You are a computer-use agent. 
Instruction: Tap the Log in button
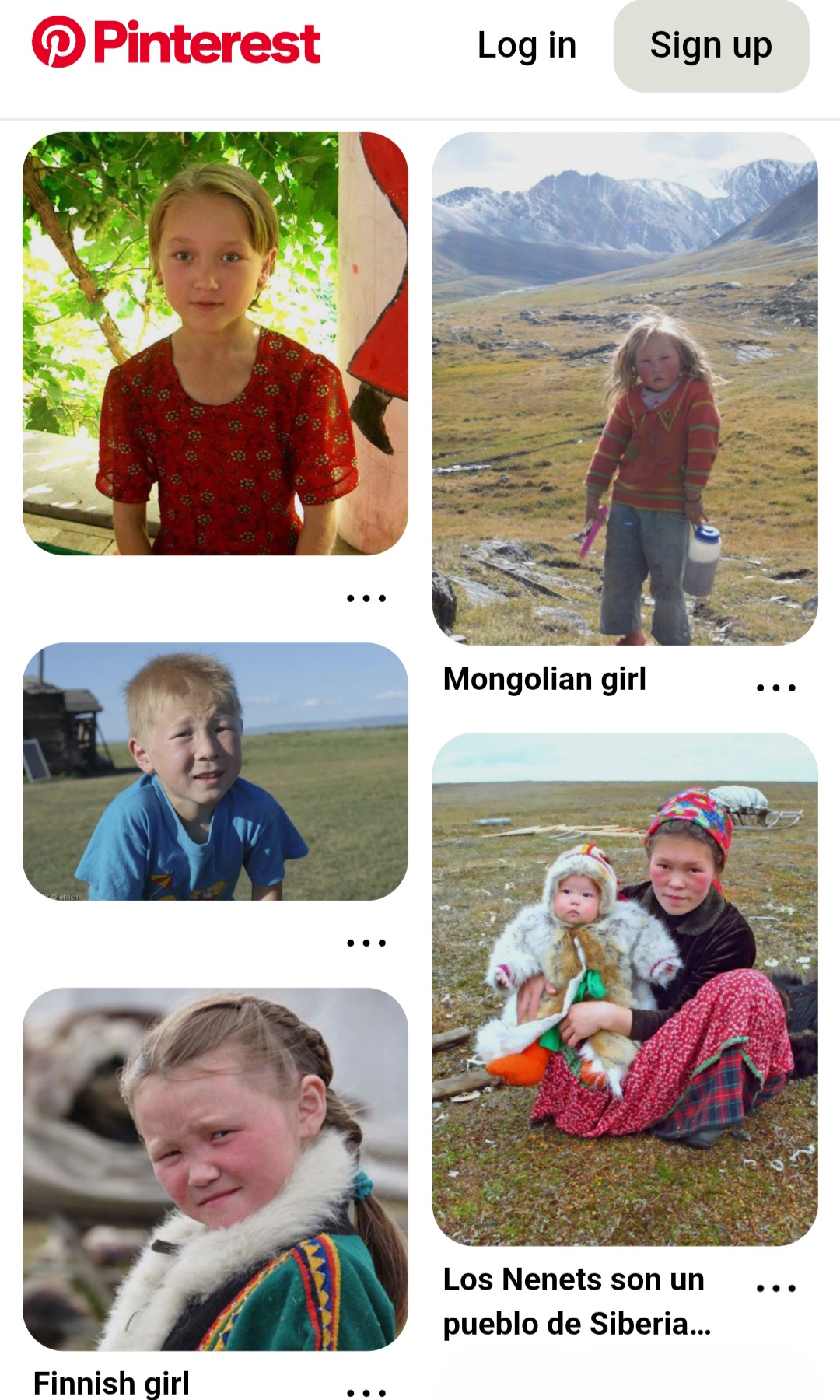pyautogui.click(x=527, y=45)
